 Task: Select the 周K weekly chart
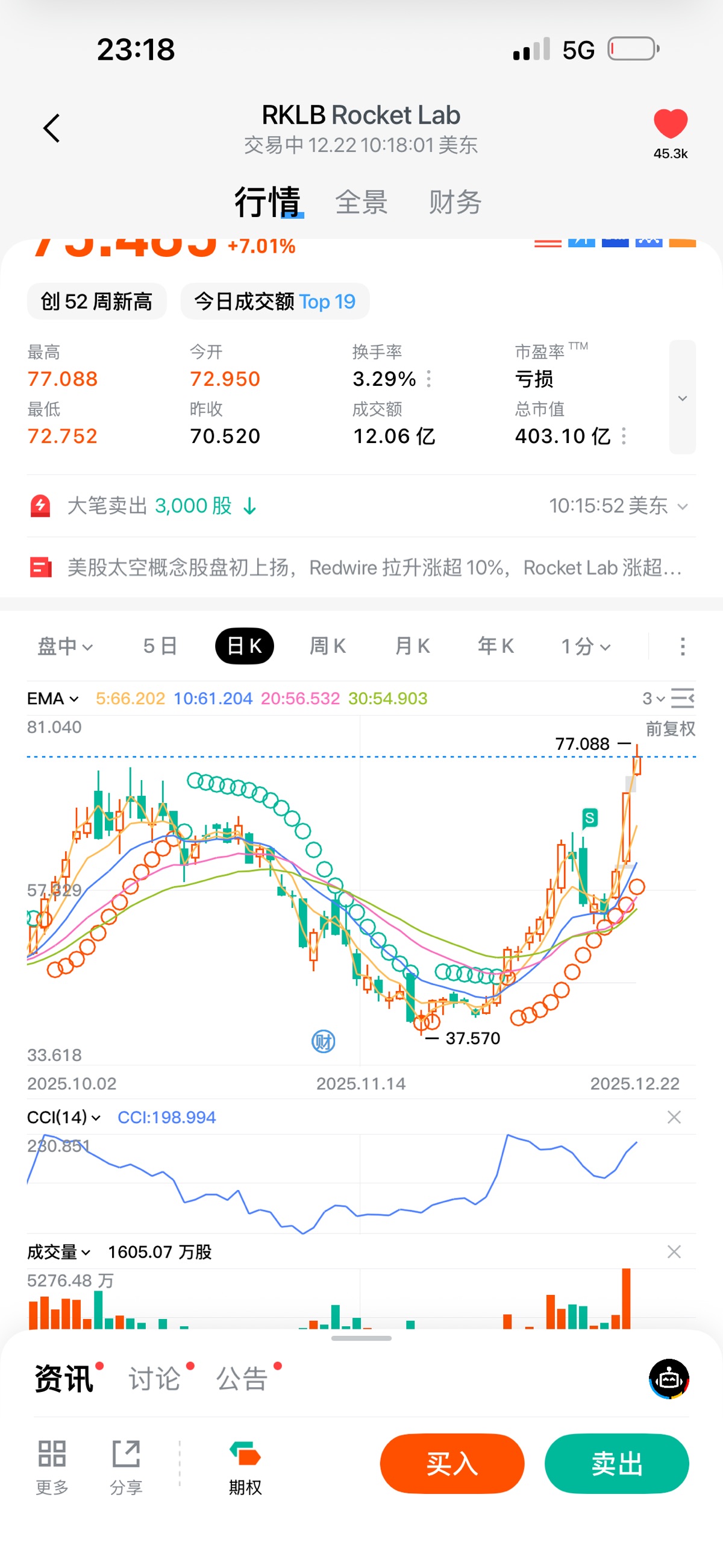tap(327, 646)
